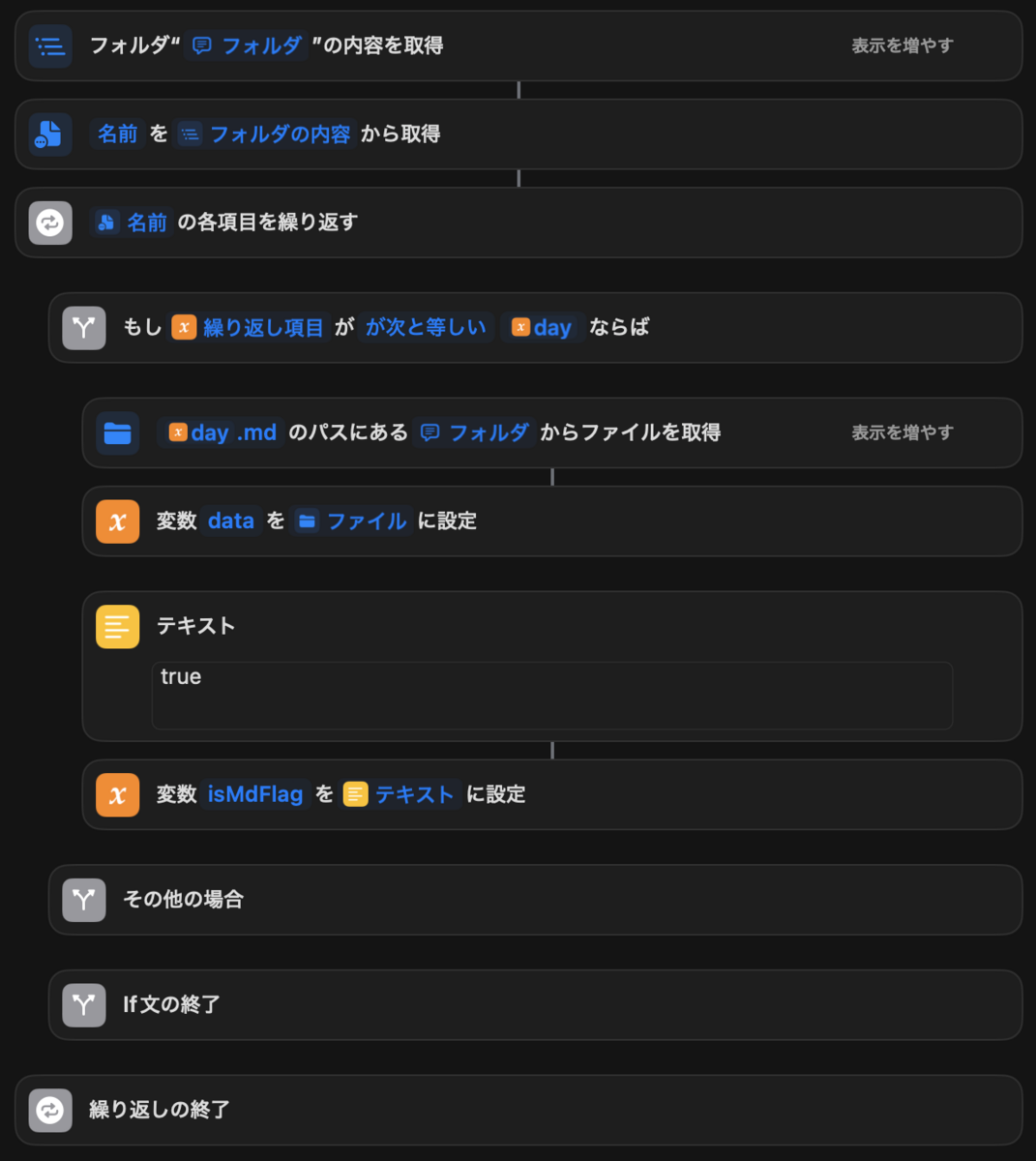
Task: Tap the day variable before ならば
Action: [x=542, y=328]
